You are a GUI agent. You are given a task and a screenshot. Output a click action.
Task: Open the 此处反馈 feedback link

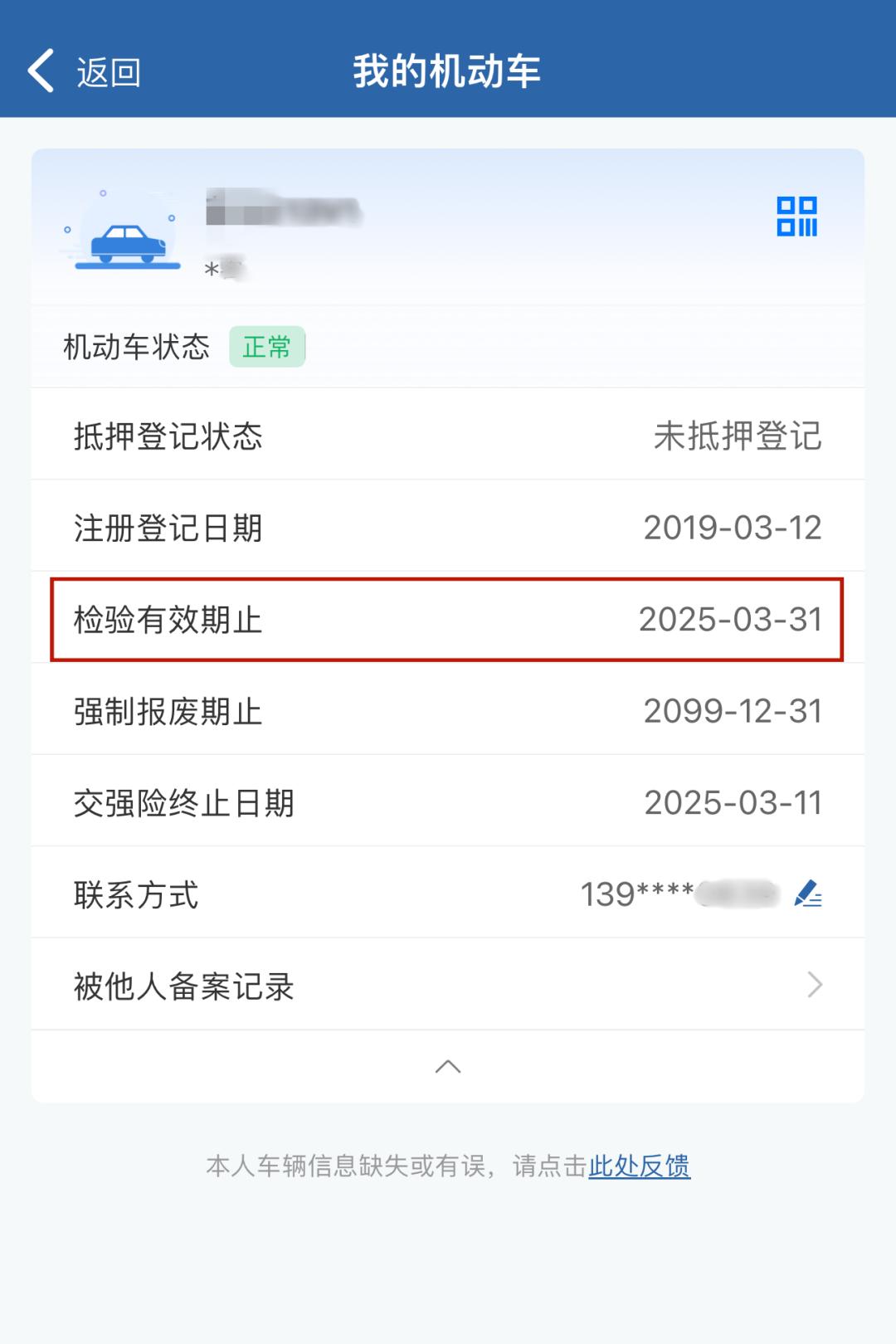point(639,1166)
